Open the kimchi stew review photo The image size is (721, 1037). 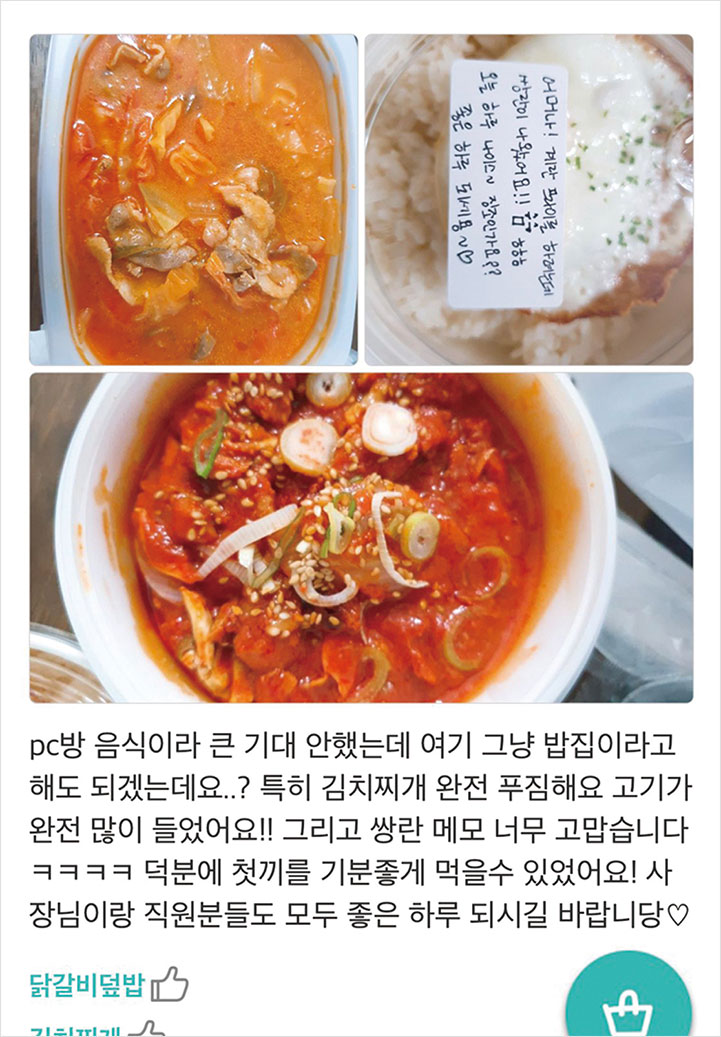coord(194,200)
